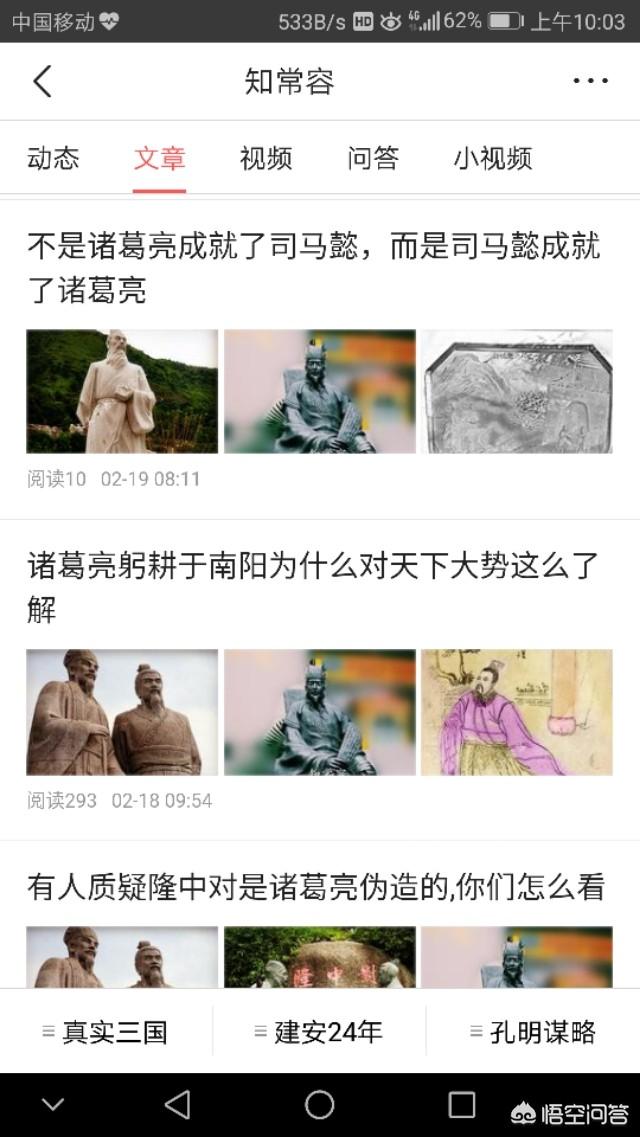Switch to the 动态 tab
Viewport: 640px width, 1137px height.
tap(53, 158)
